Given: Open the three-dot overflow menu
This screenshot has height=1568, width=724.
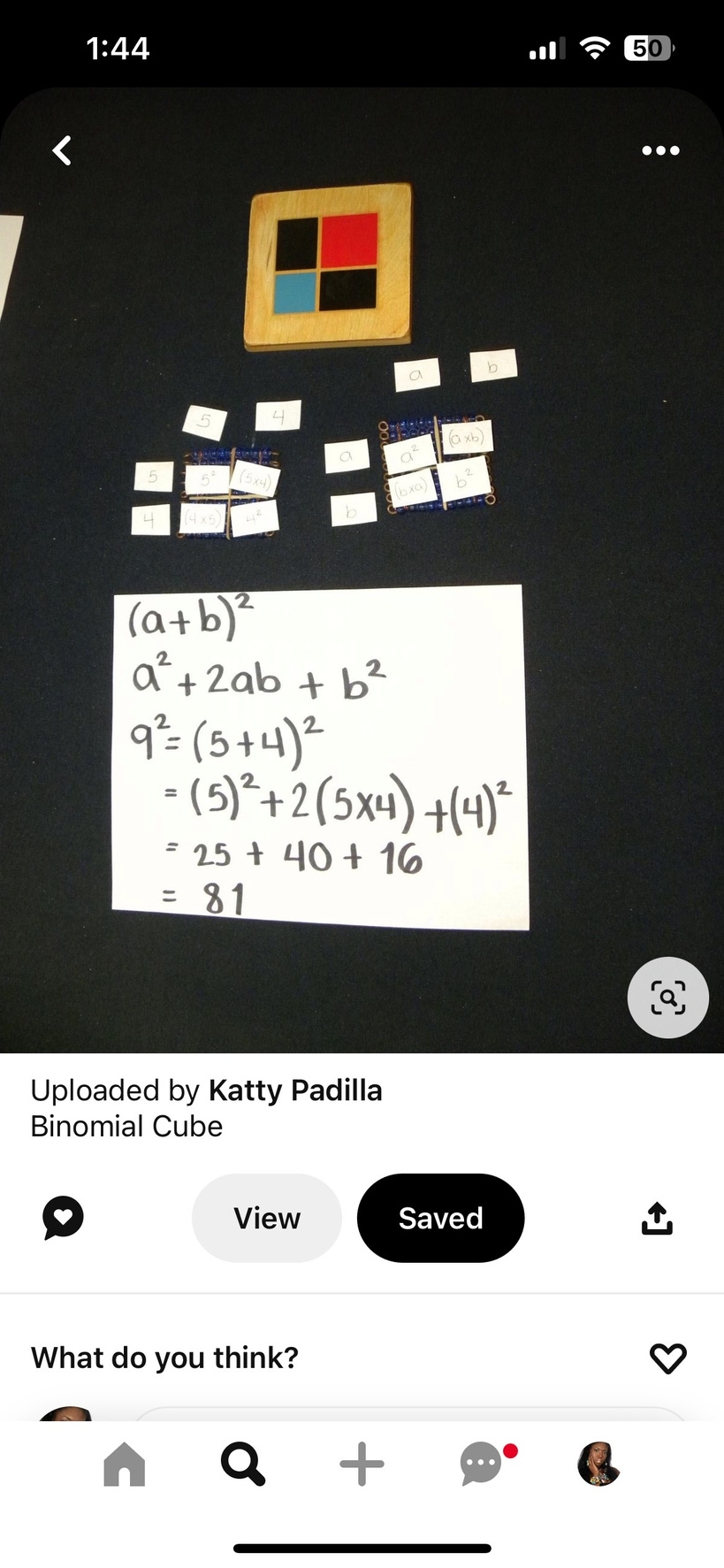Looking at the screenshot, I should [x=660, y=150].
